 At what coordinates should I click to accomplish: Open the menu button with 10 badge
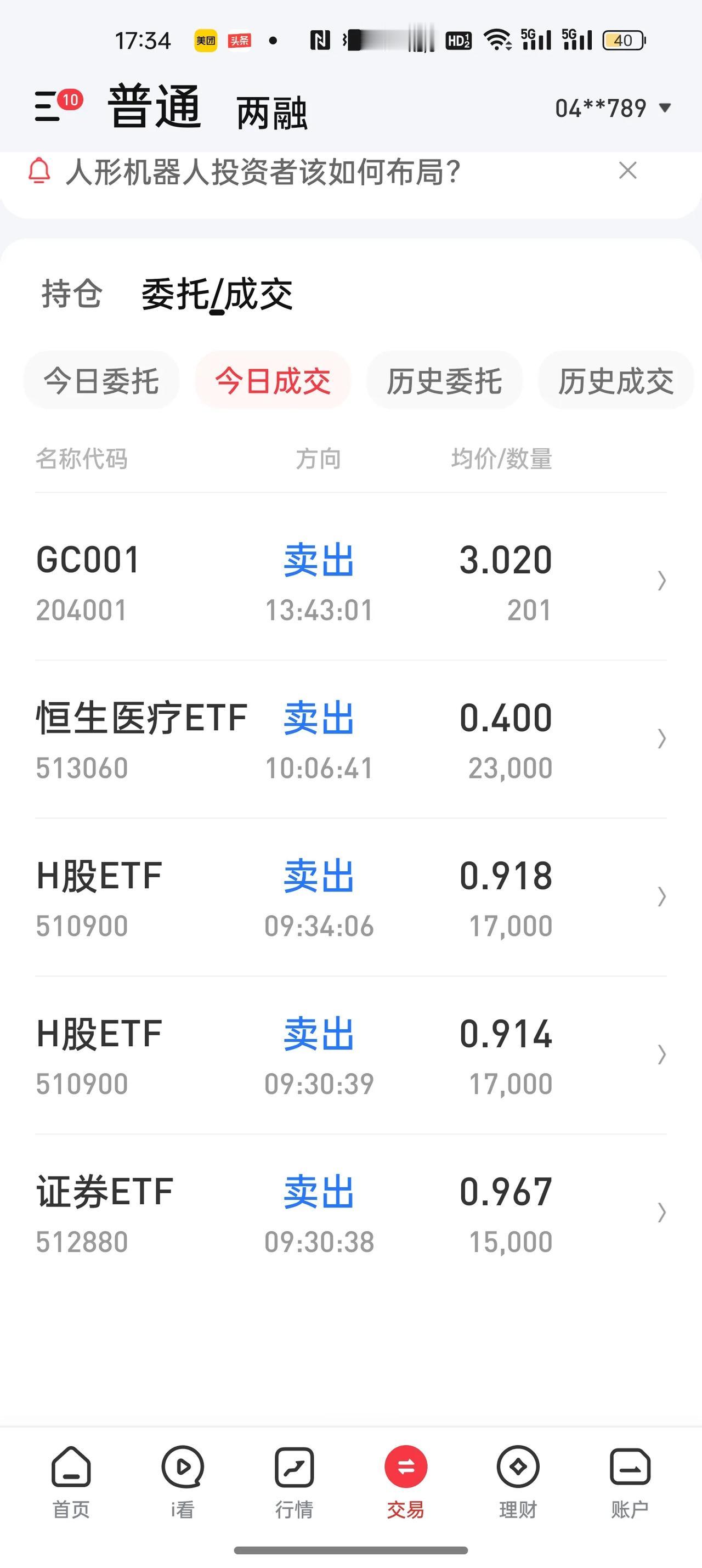coord(57,105)
